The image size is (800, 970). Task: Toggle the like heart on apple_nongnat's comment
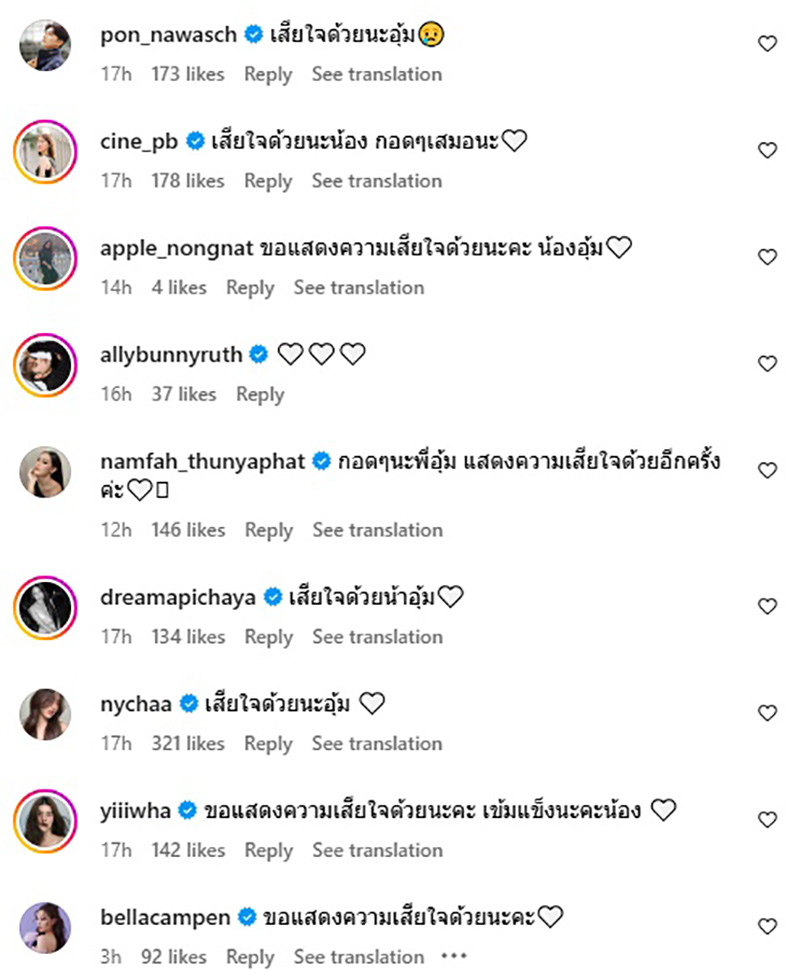[x=767, y=255]
